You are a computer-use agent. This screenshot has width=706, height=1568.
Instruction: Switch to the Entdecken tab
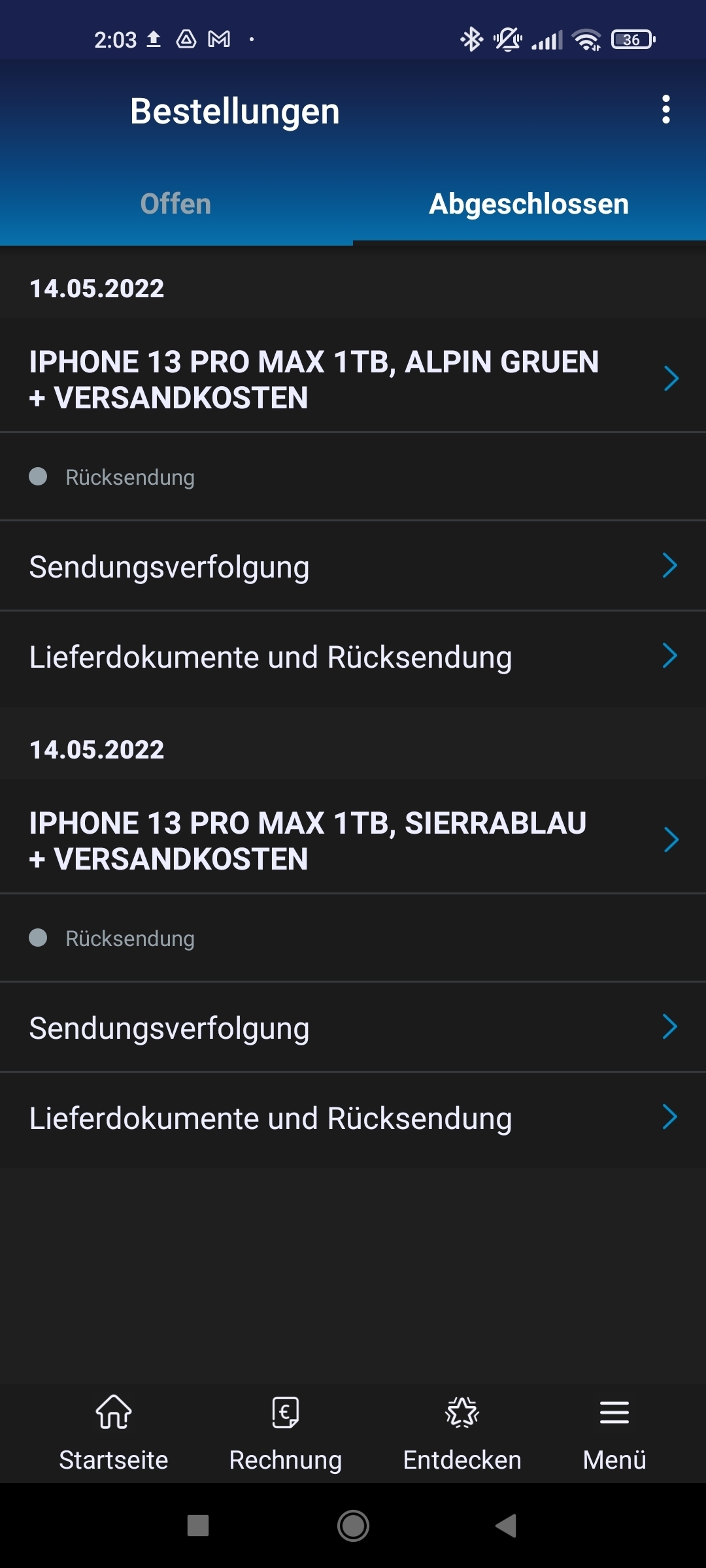point(462,1433)
